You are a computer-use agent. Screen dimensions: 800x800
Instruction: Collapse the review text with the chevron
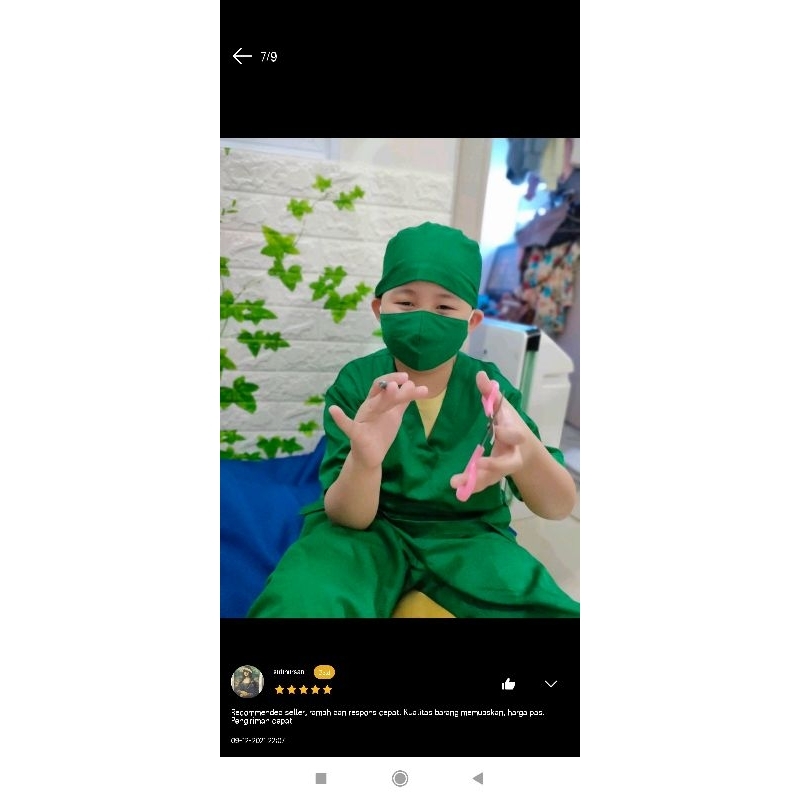pos(551,684)
